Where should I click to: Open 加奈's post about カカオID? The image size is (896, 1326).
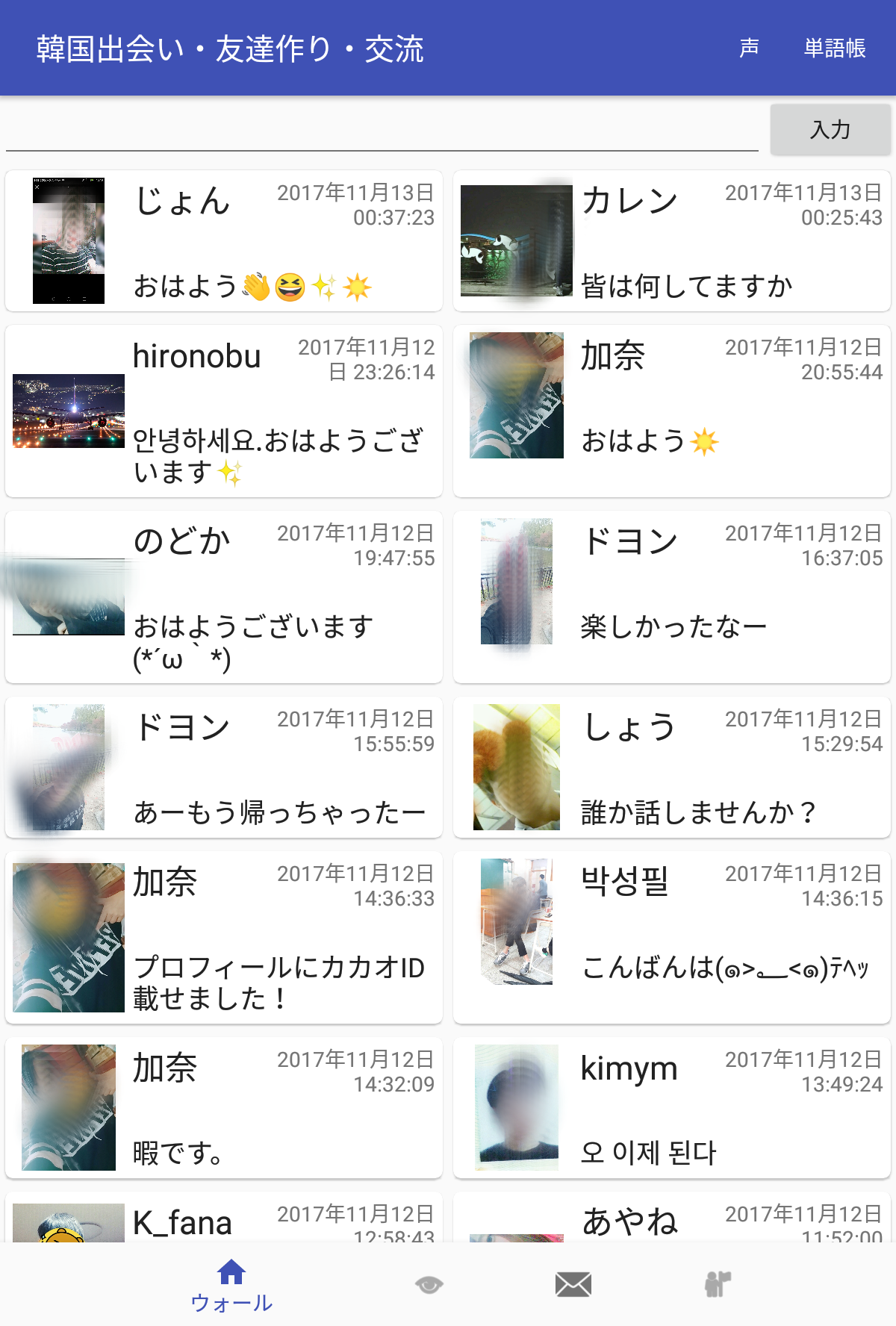224,938
